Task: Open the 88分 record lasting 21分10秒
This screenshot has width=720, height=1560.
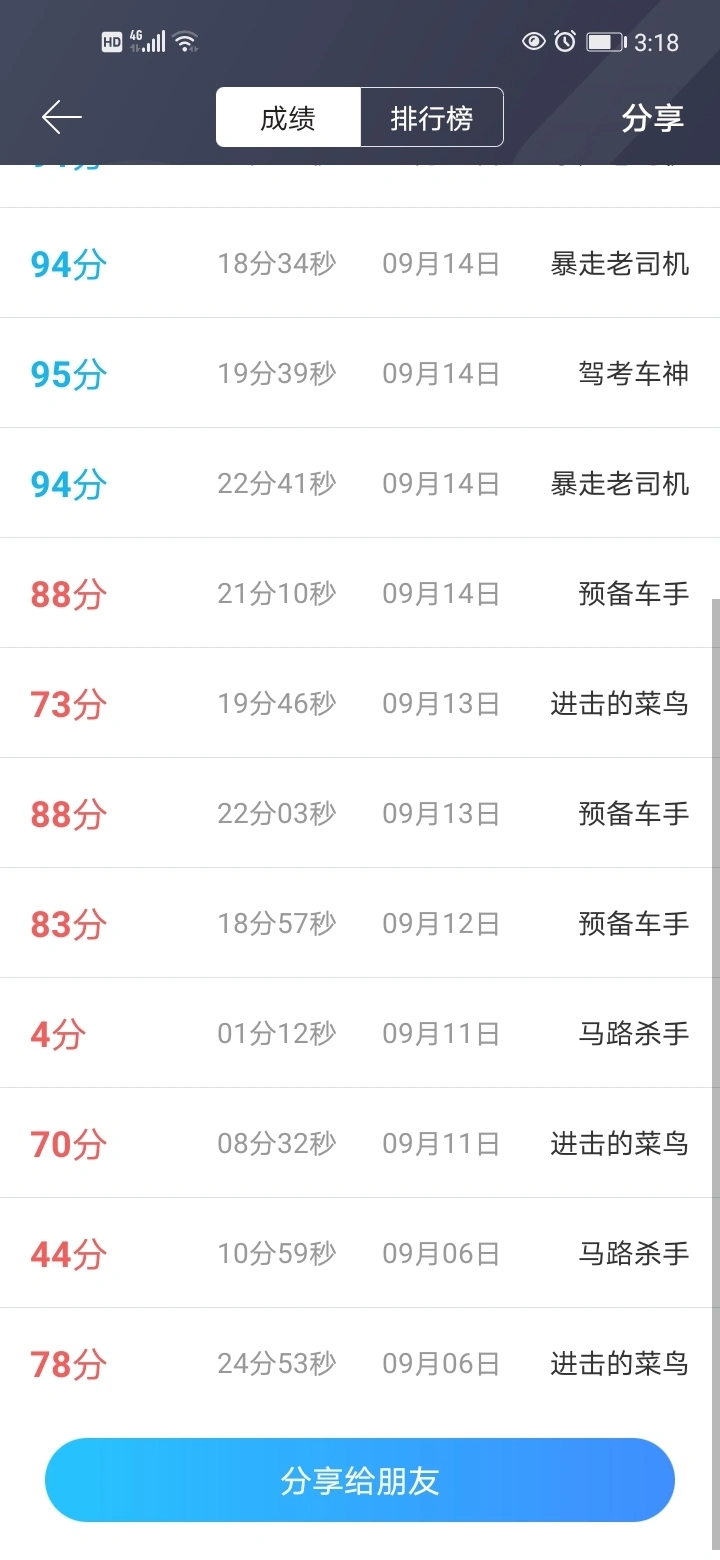Action: [x=360, y=593]
